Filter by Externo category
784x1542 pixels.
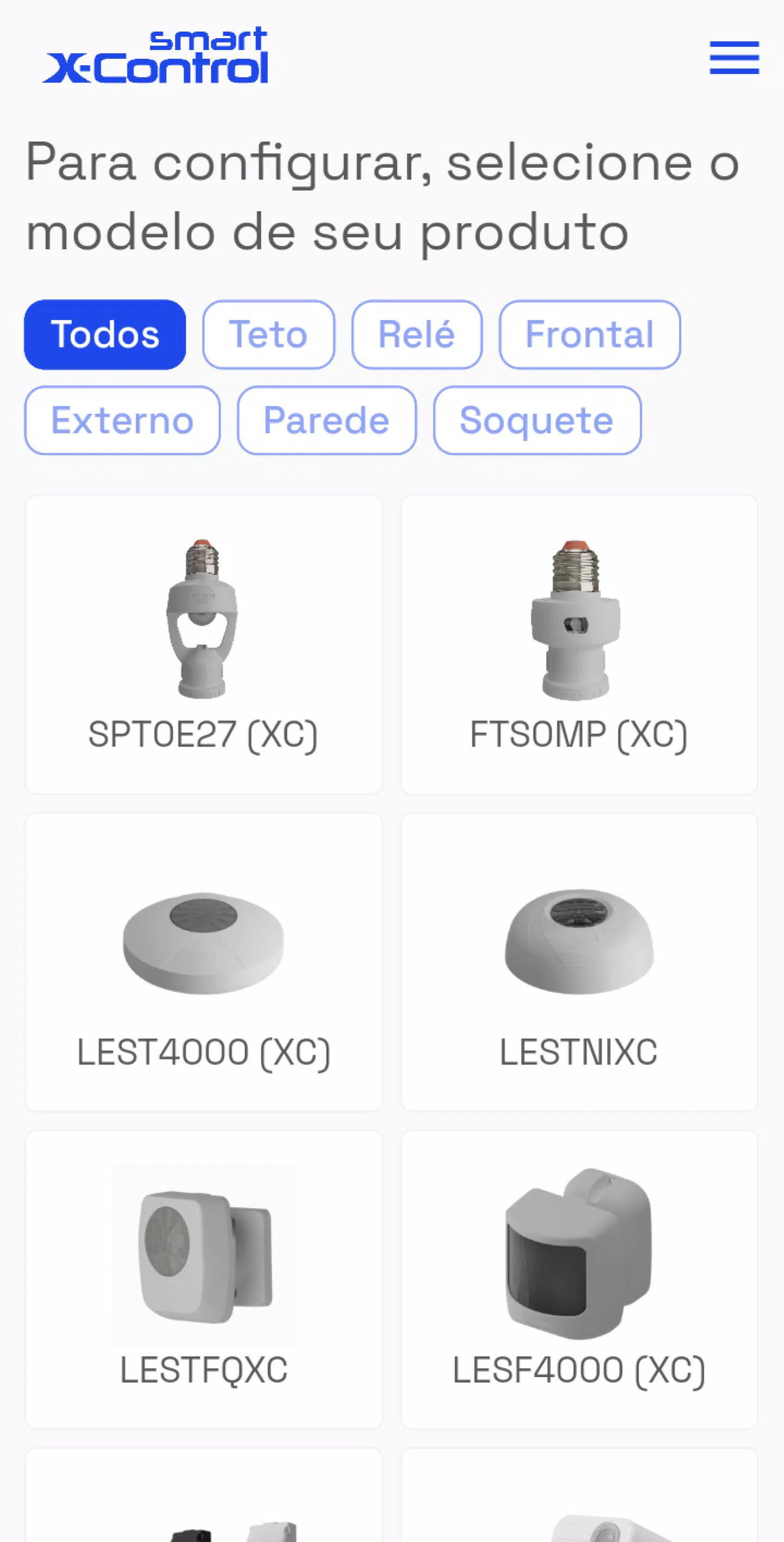click(x=122, y=420)
